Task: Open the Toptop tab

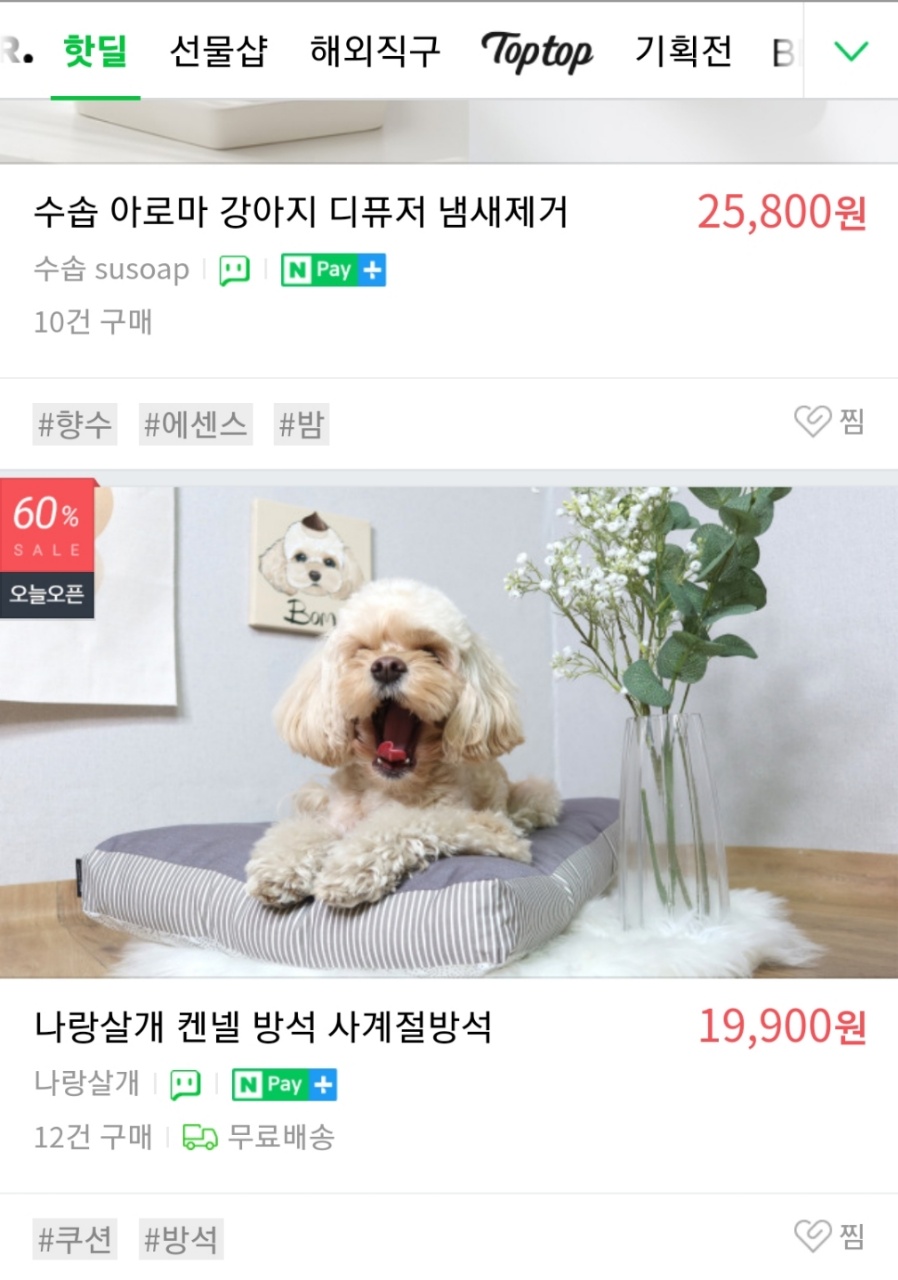Action: click(537, 51)
